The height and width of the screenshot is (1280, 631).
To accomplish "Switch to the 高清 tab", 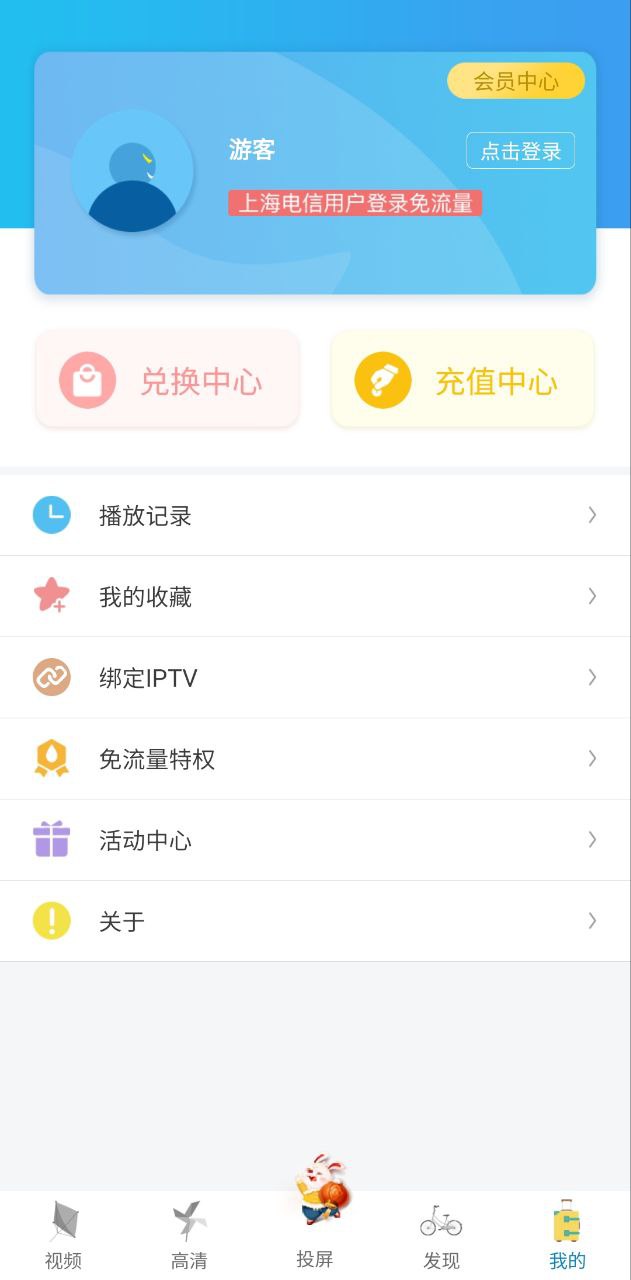I will click(x=189, y=1235).
